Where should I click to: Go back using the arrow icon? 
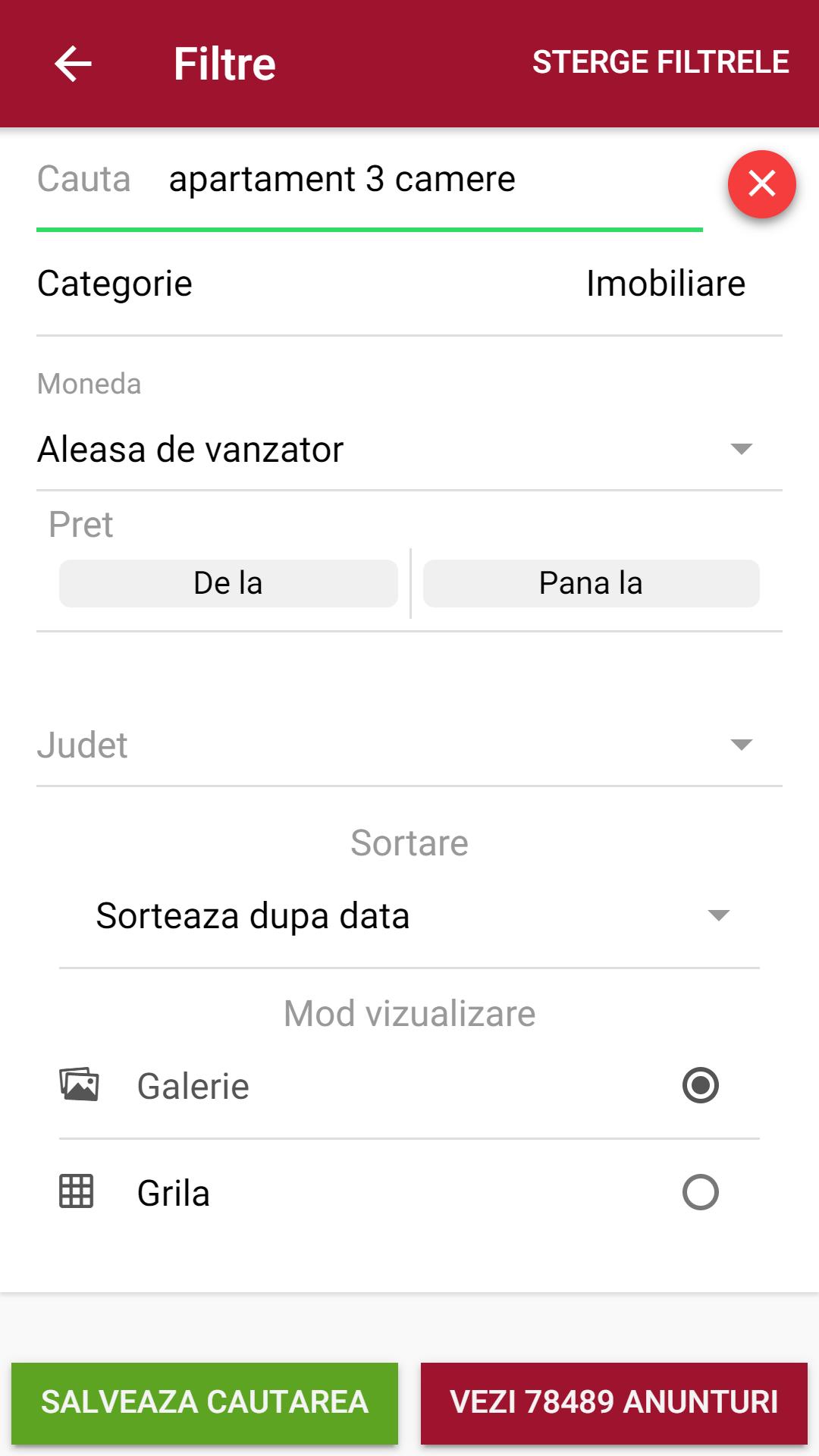(x=73, y=64)
